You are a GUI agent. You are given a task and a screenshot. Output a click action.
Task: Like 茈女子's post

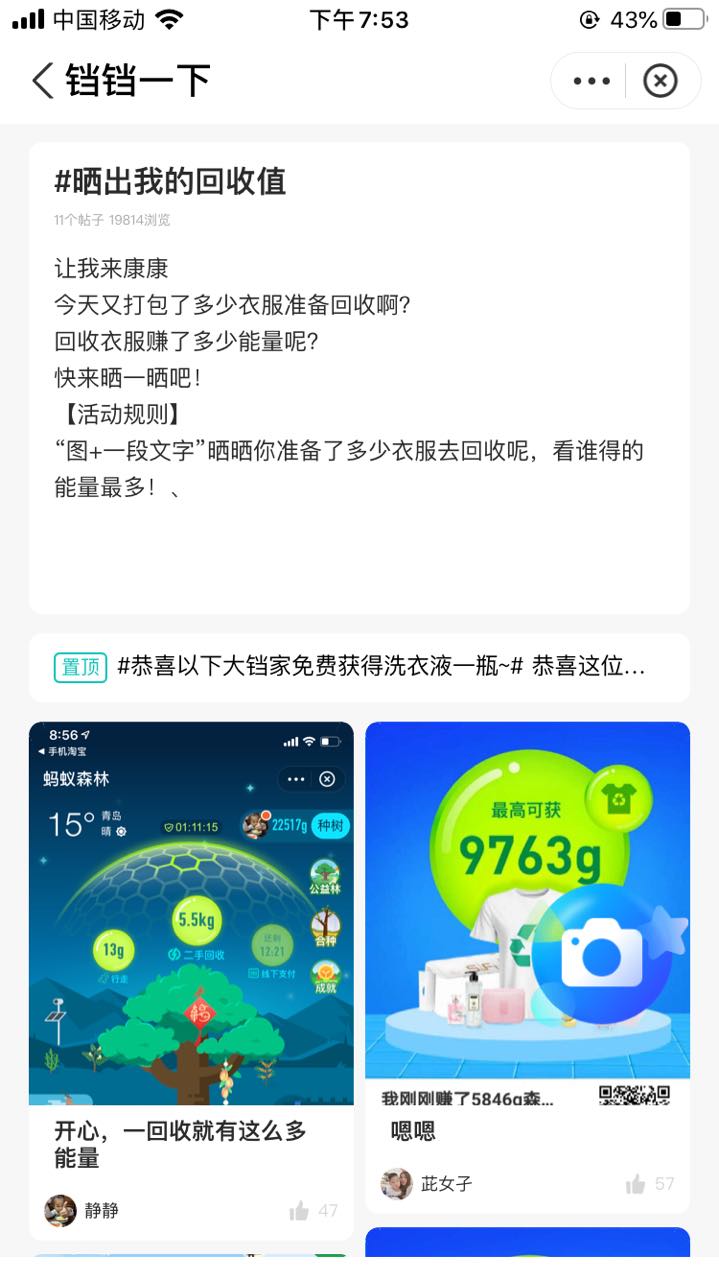pyautogui.click(x=636, y=1184)
